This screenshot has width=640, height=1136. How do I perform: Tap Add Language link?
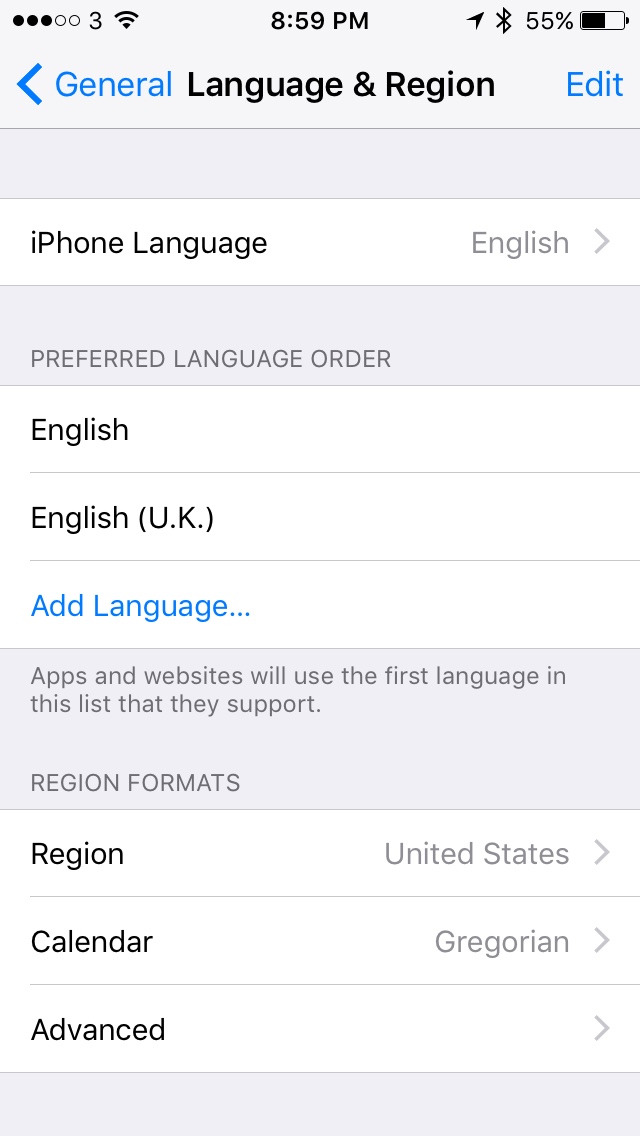point(141,606)
